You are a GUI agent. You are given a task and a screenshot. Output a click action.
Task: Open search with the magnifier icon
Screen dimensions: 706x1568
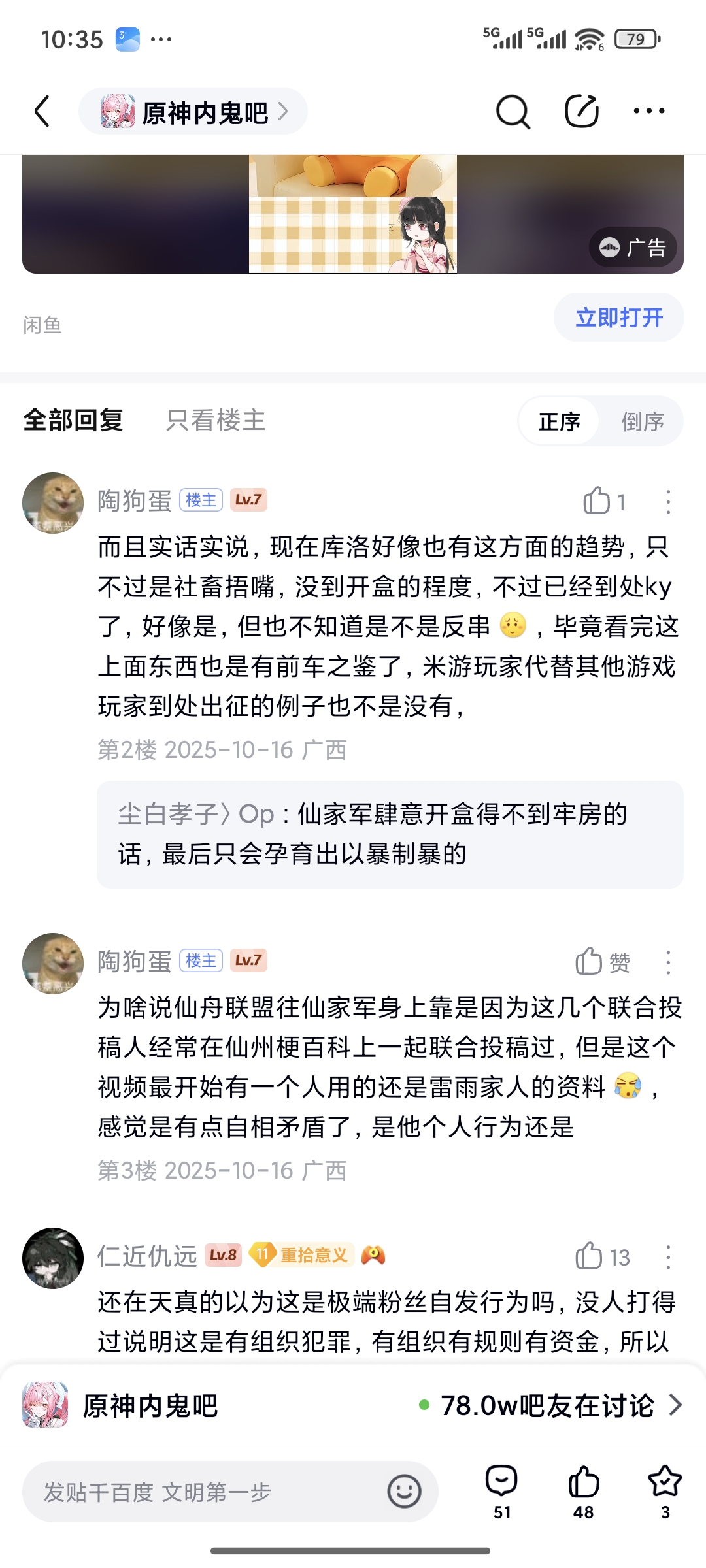[x=513, y=112]
